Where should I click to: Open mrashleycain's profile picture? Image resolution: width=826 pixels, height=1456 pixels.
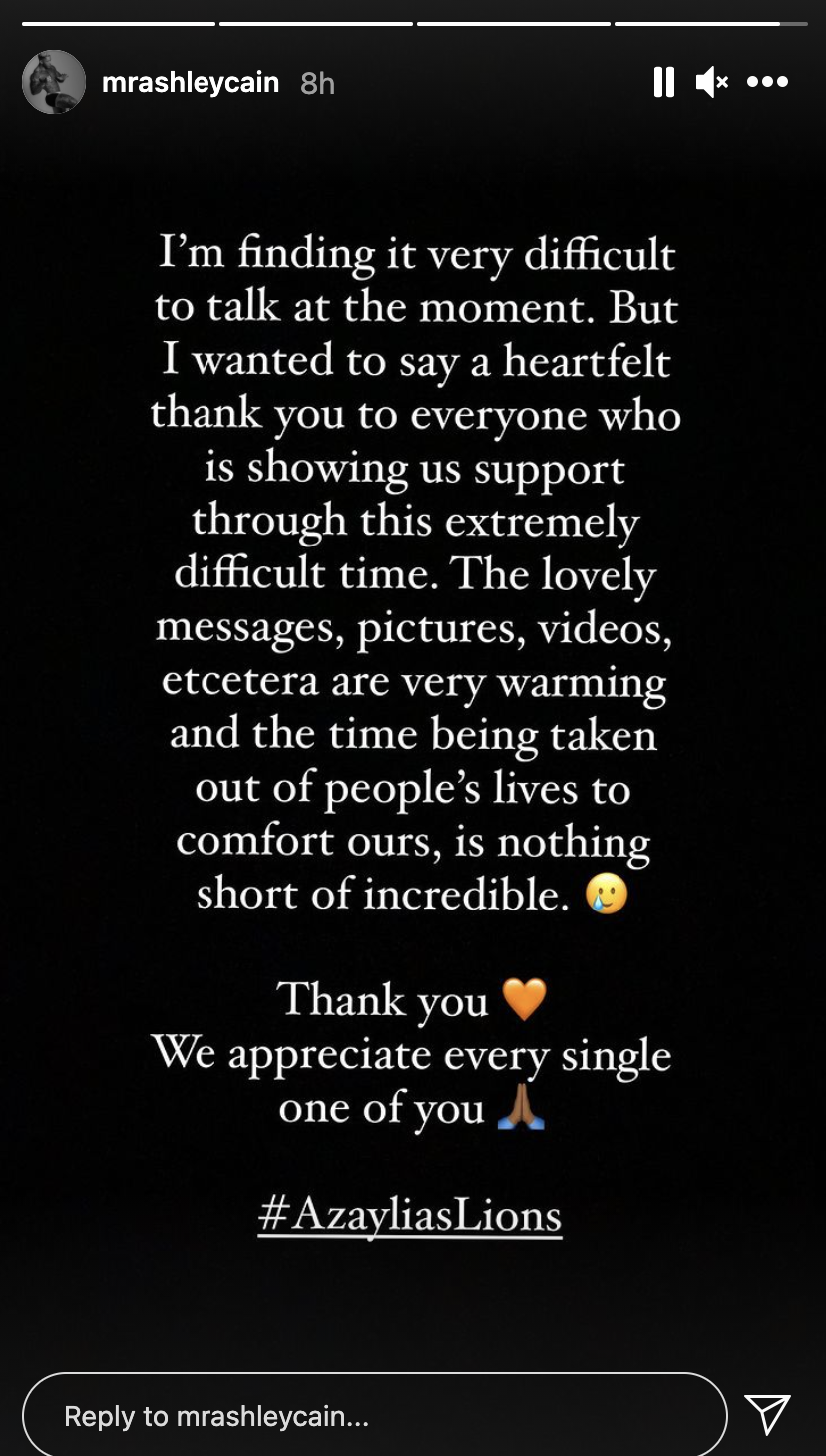[53, 82]
